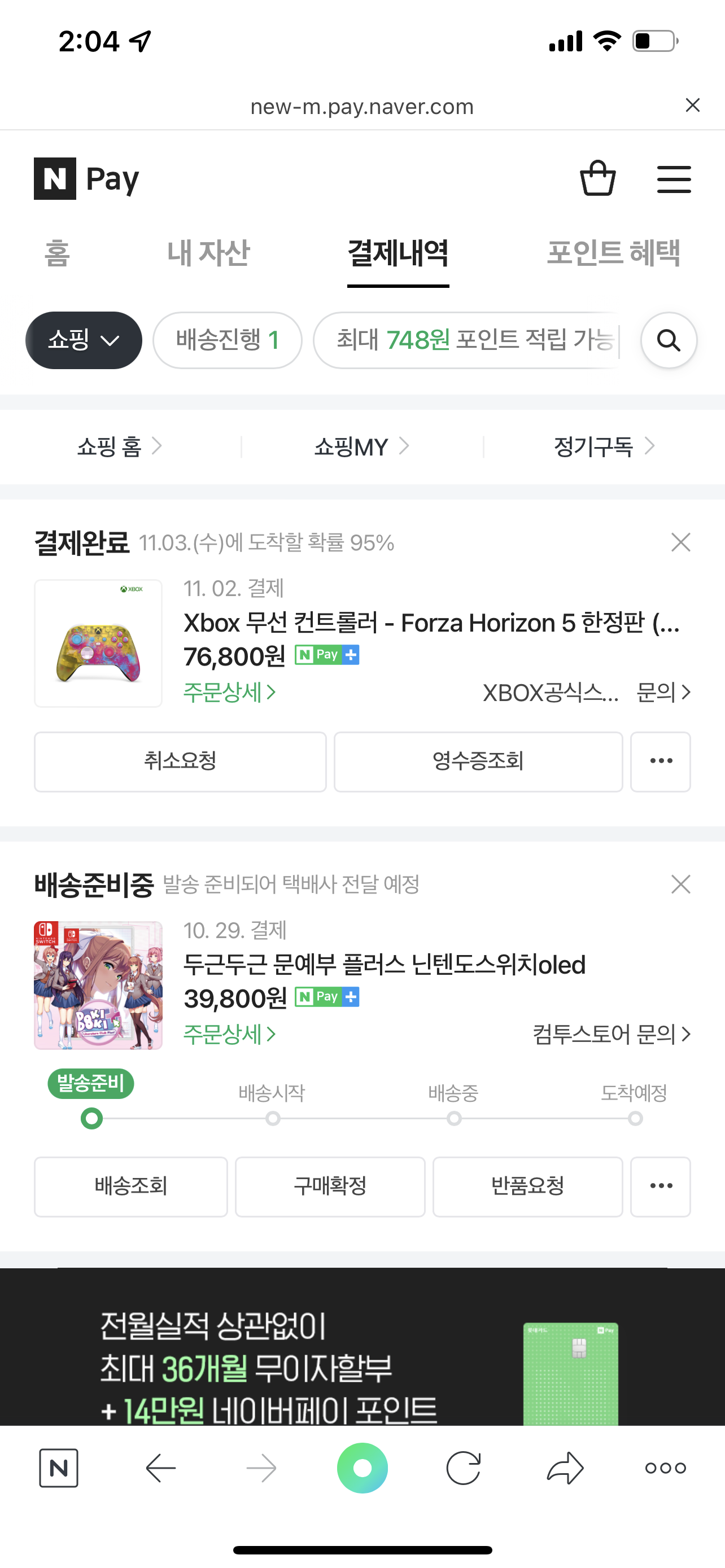Track delivery with 배송조회
725x1568 pixels.
pos(131,1186)
